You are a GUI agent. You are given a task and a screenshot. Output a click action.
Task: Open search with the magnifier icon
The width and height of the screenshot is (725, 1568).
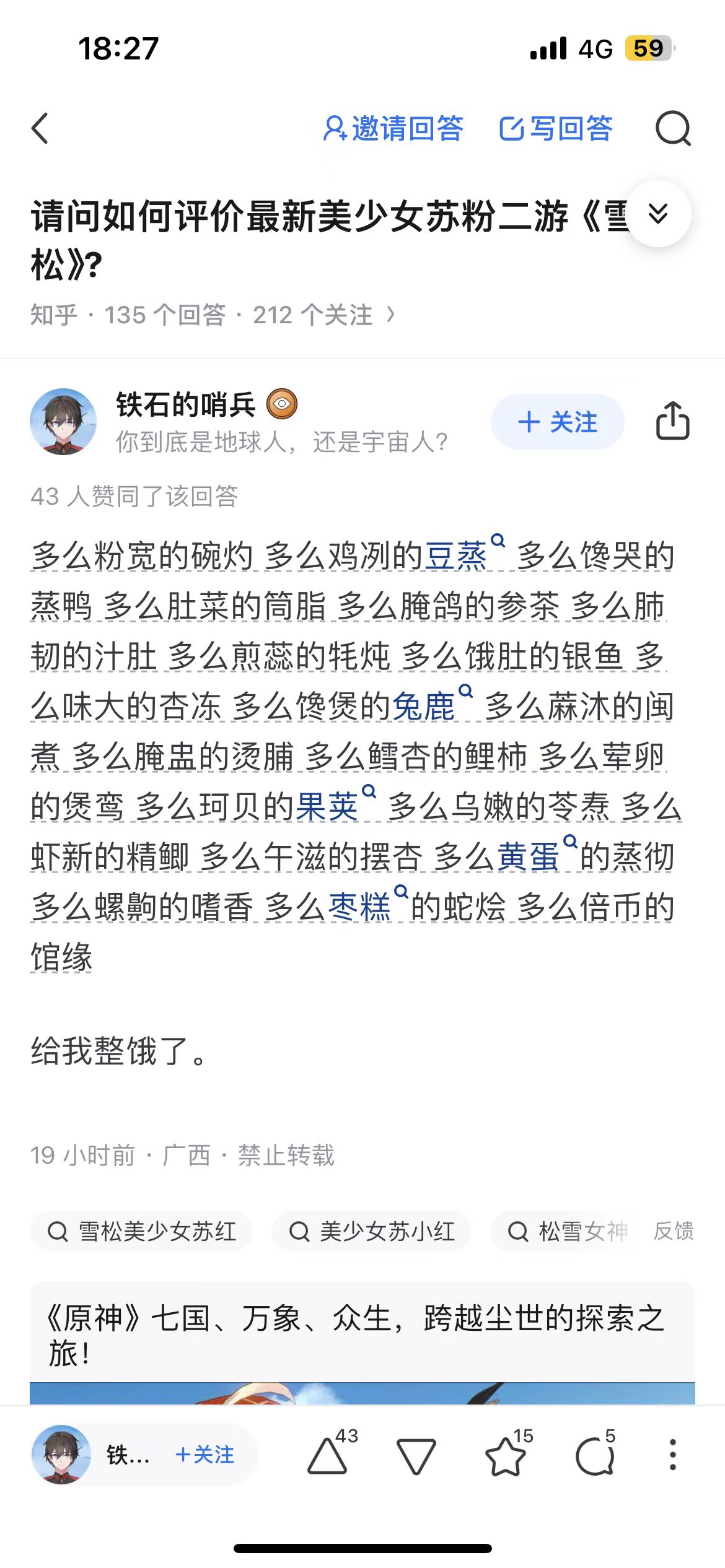[673, 129]
